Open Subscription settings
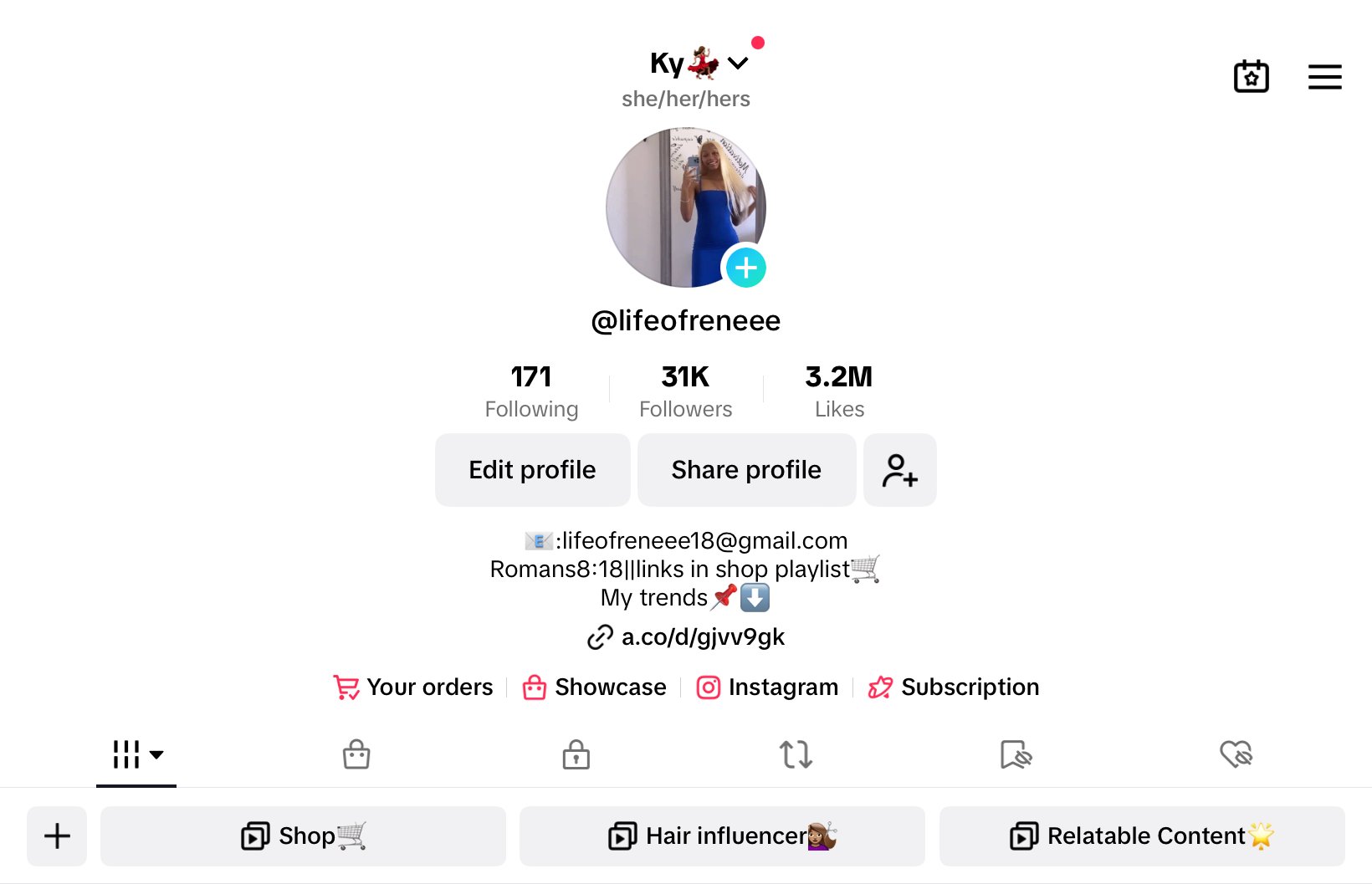The image size is (1372, 884). [x=954, y=687]
